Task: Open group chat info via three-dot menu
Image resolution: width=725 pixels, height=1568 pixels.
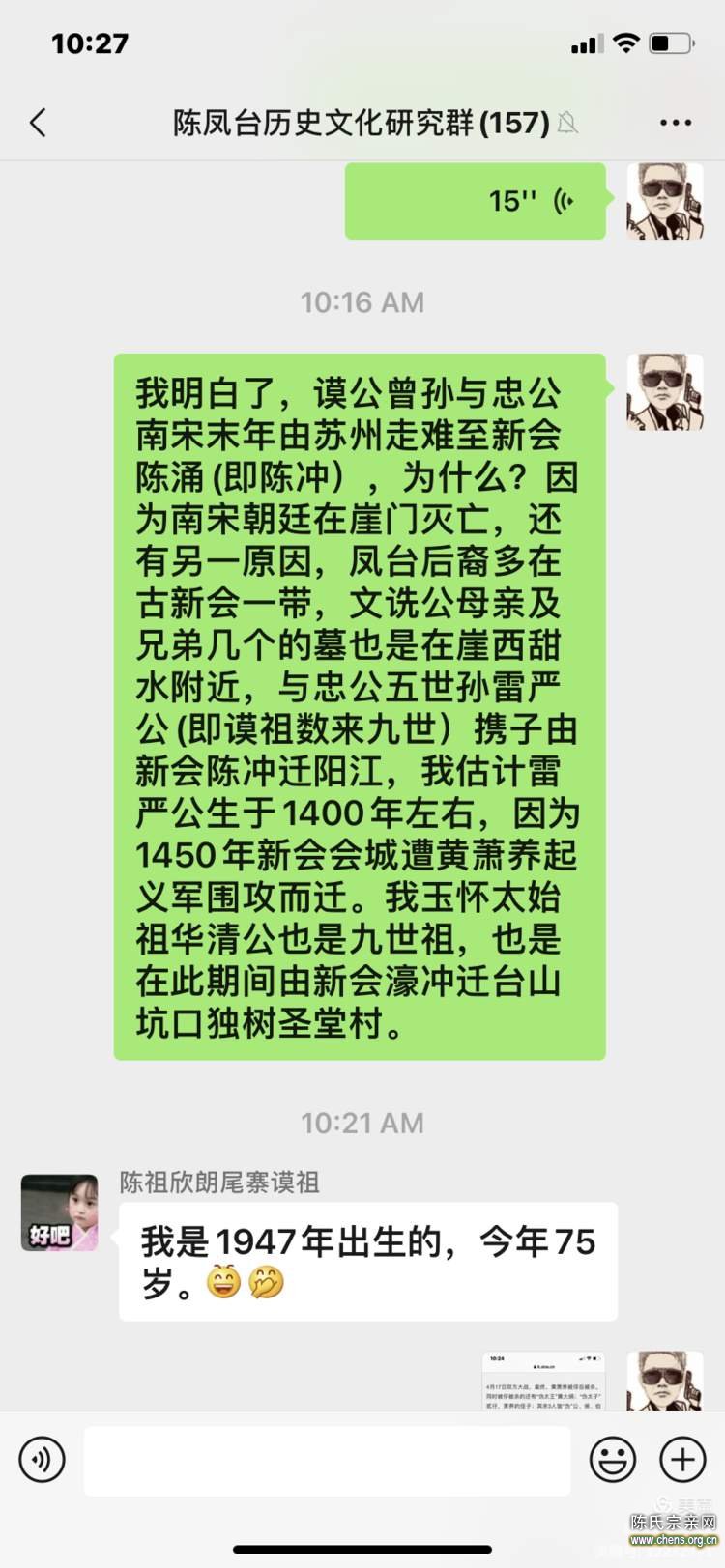Action: [x=675, y=123]
